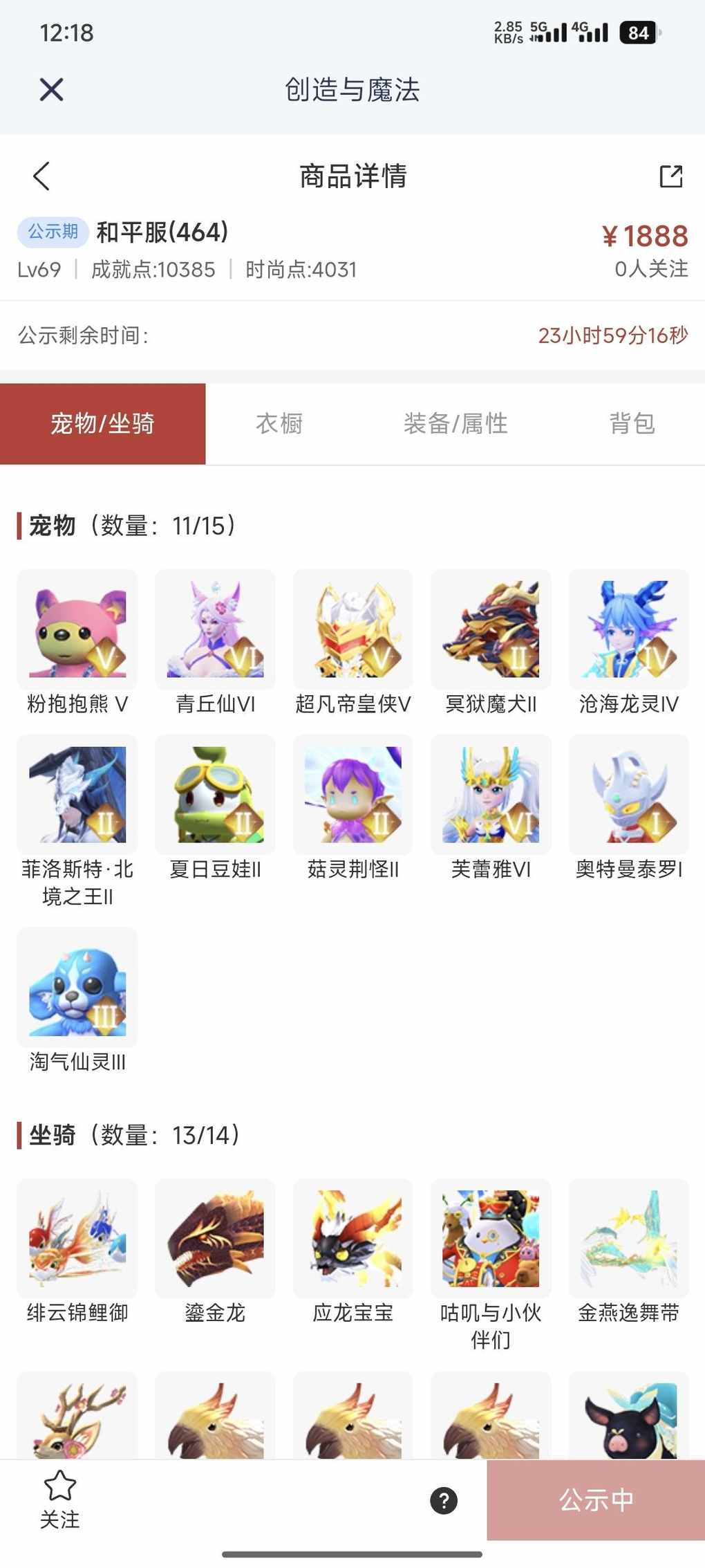Tap the 超凡帝皇侠V pet tile

coord(353,629)
